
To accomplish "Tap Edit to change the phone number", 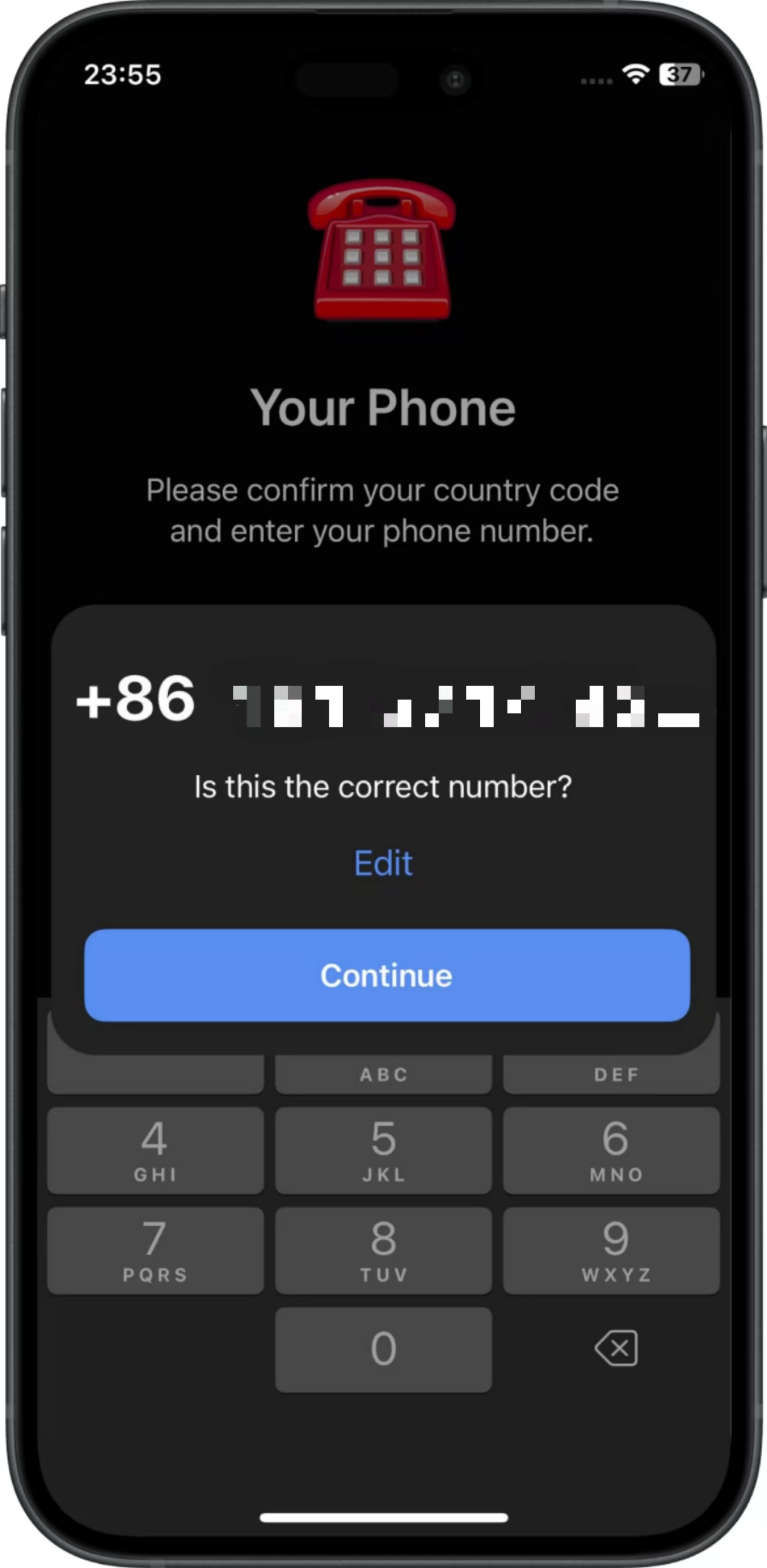I will tap(383, 863).
